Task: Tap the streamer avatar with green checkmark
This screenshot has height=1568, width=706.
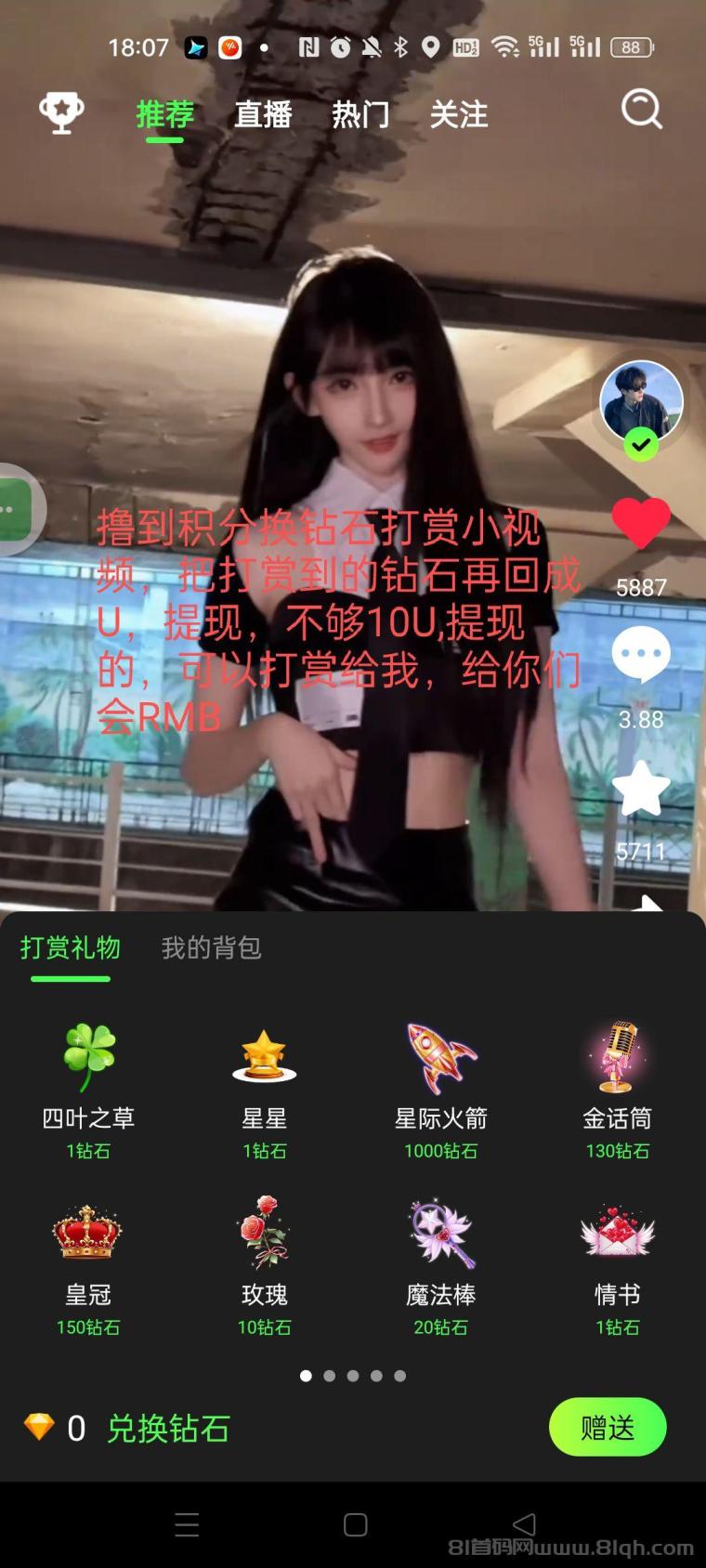Action: click(640, 399)
